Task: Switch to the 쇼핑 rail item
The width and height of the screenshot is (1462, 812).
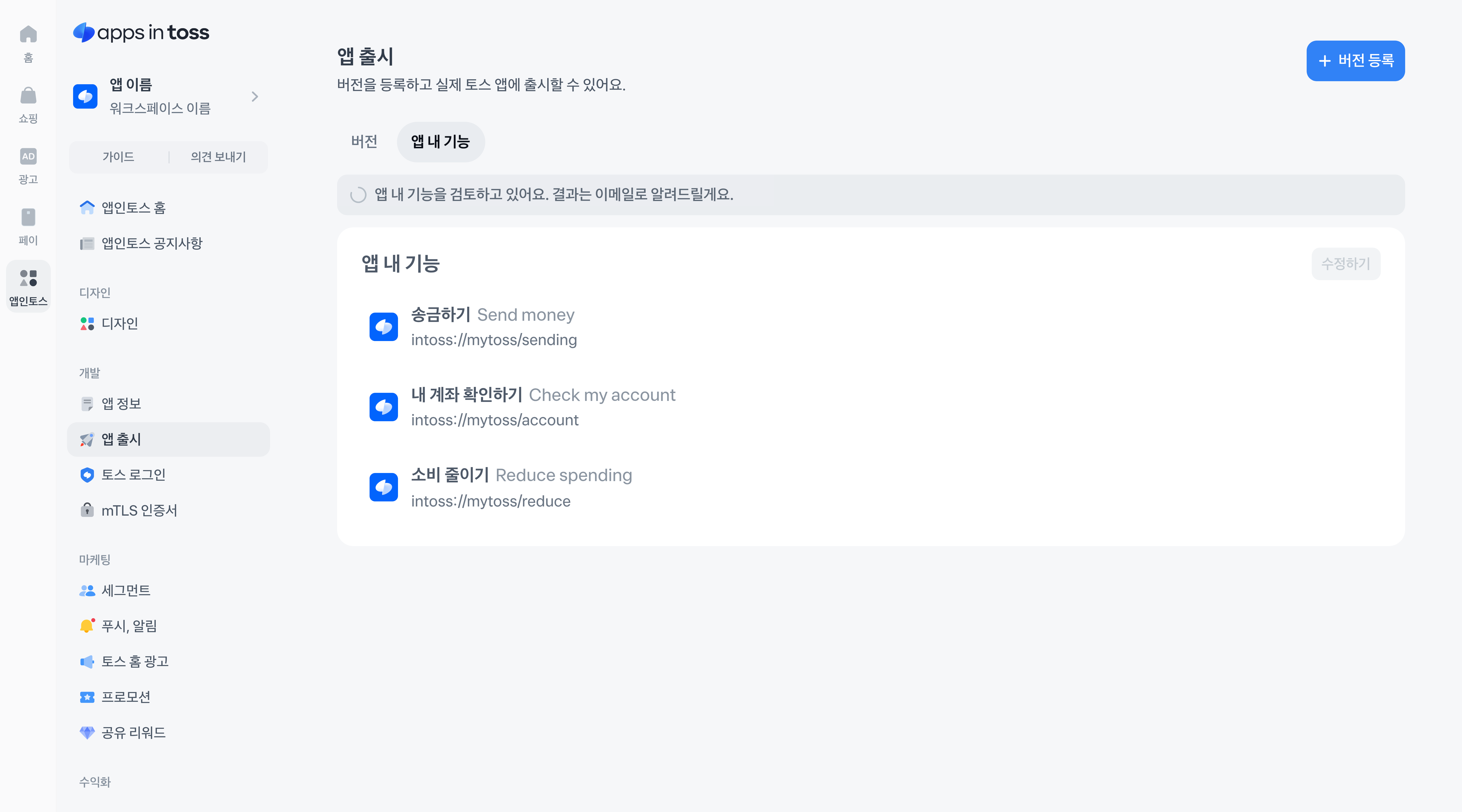Action: point(28,104)
